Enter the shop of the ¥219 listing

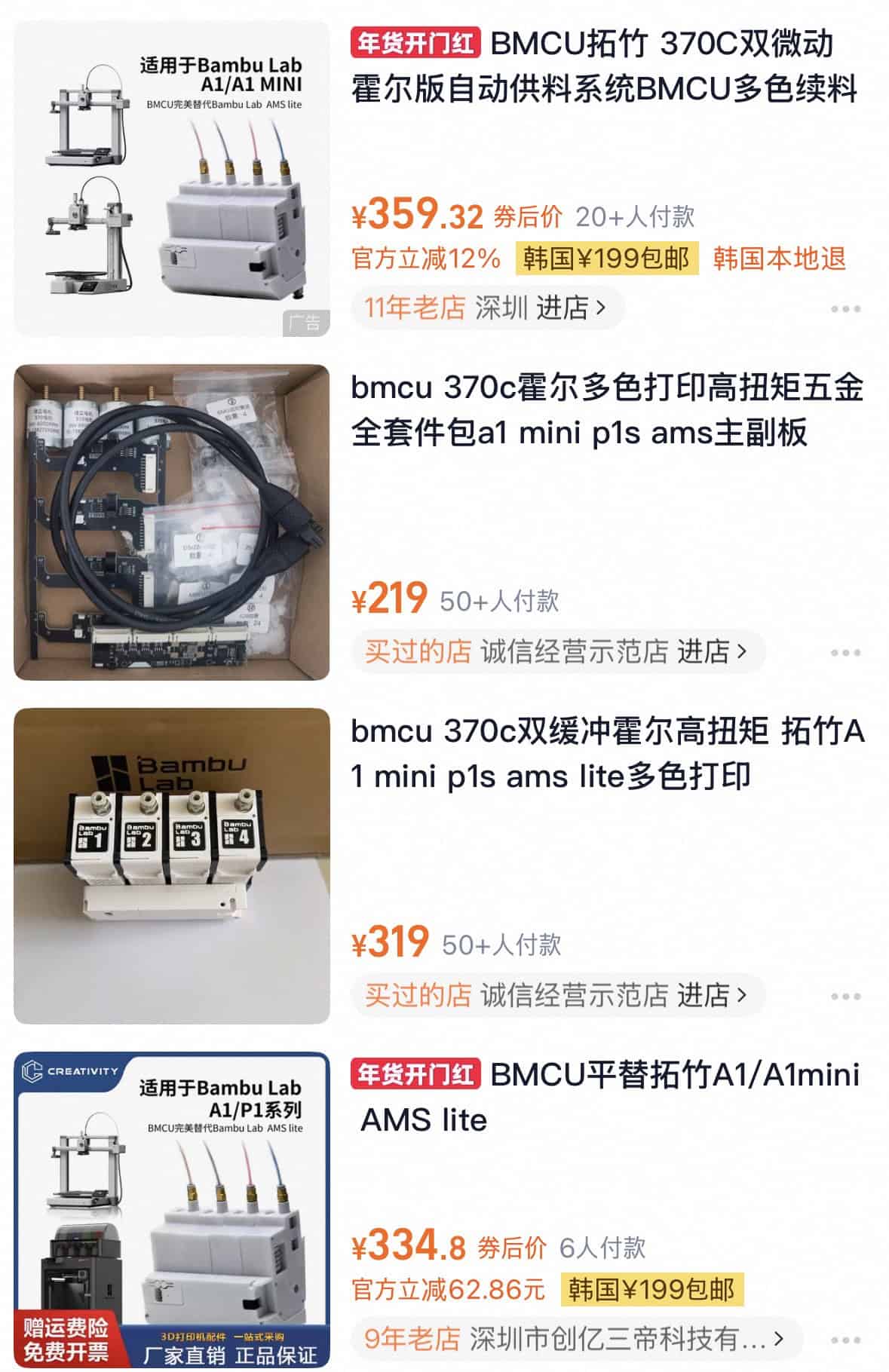coord(558,651)
